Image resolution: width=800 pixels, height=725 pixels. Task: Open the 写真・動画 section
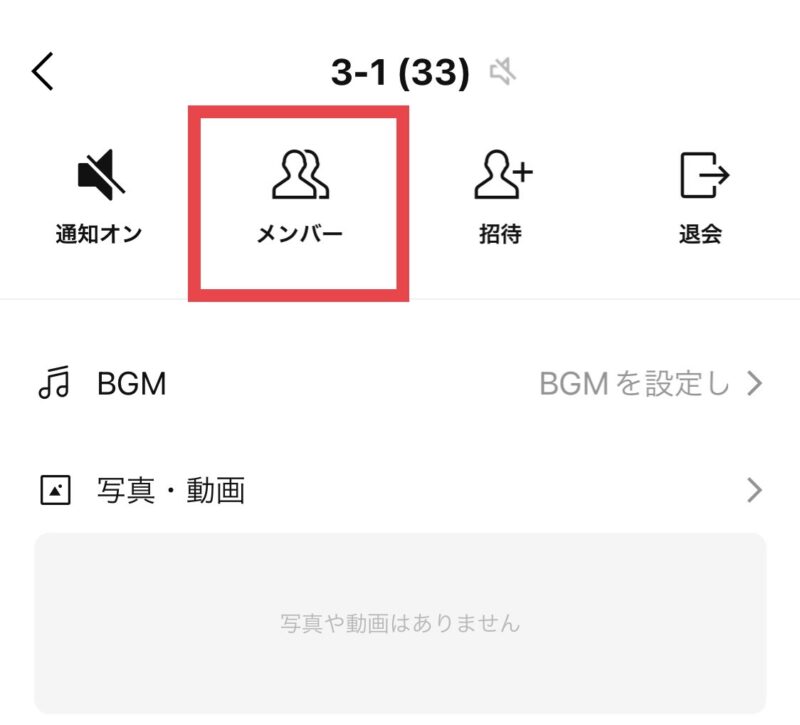pyautogui.click(x=400, y=490)
